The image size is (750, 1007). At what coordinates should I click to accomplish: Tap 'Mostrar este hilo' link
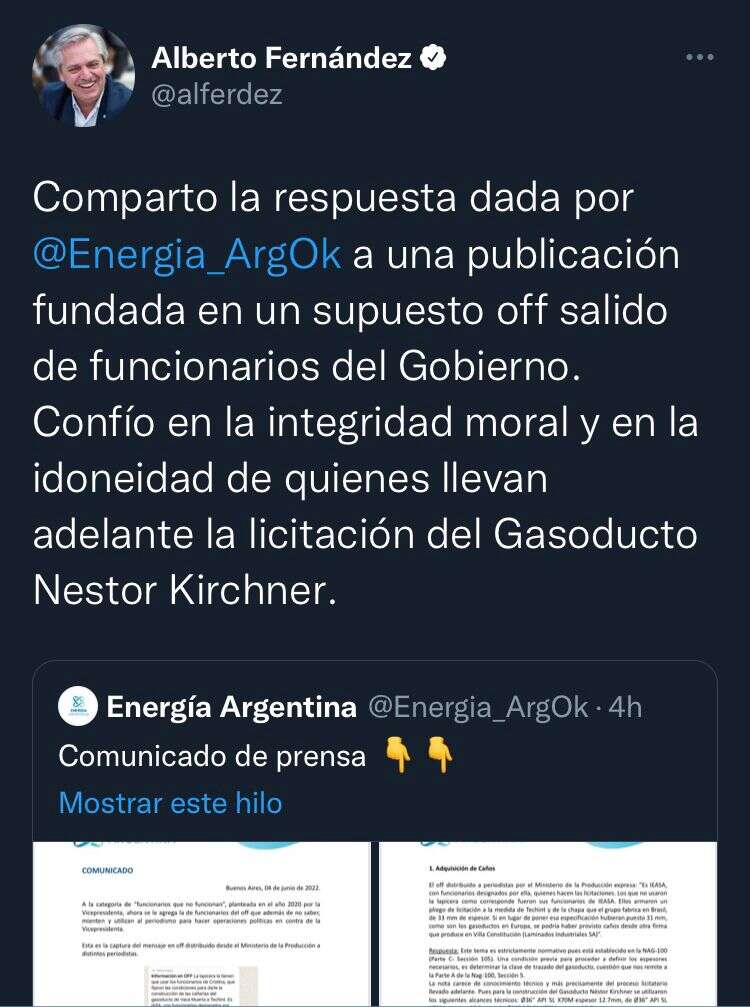coord(170,802)
